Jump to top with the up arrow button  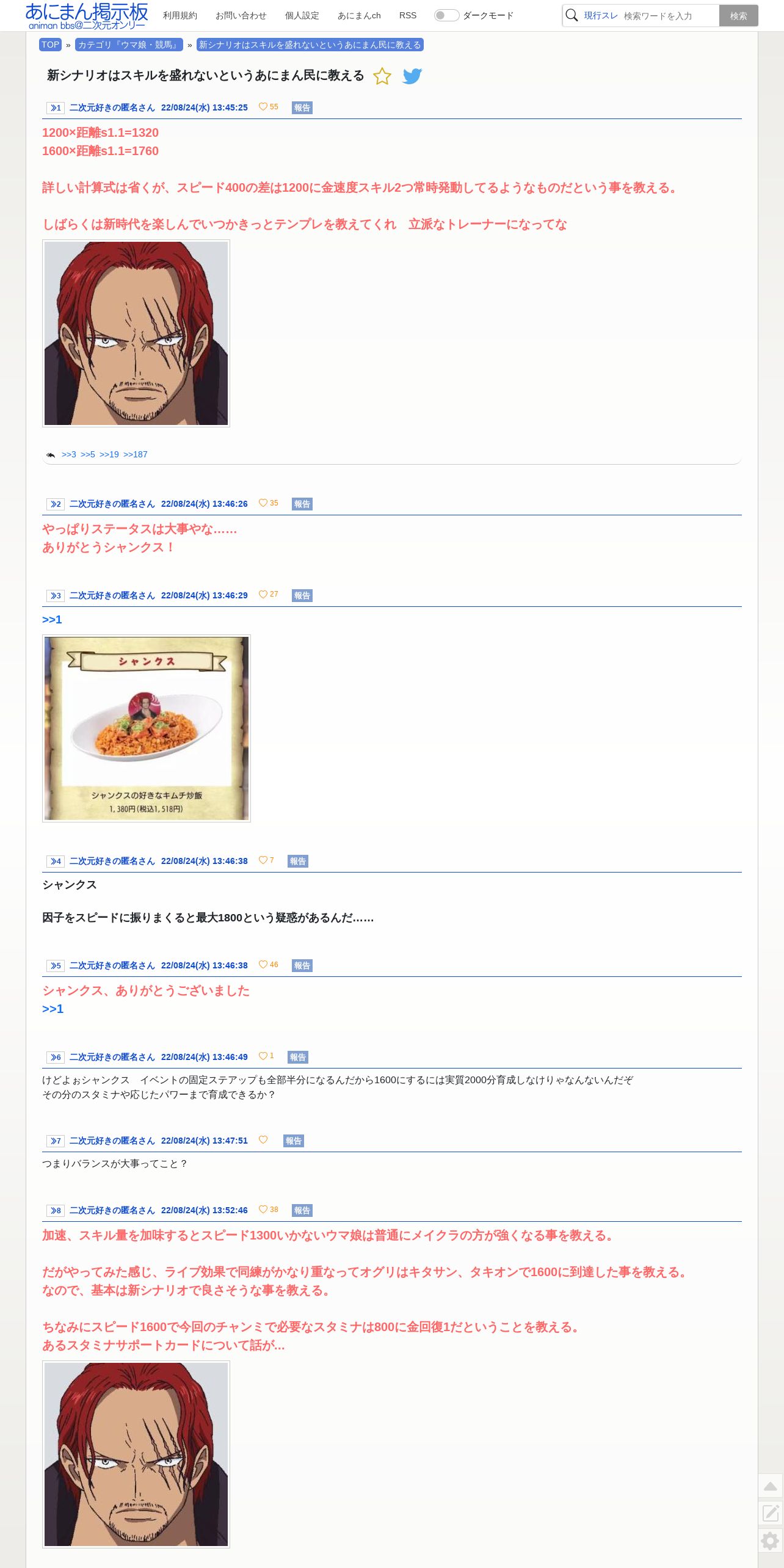click(771, 1486)
